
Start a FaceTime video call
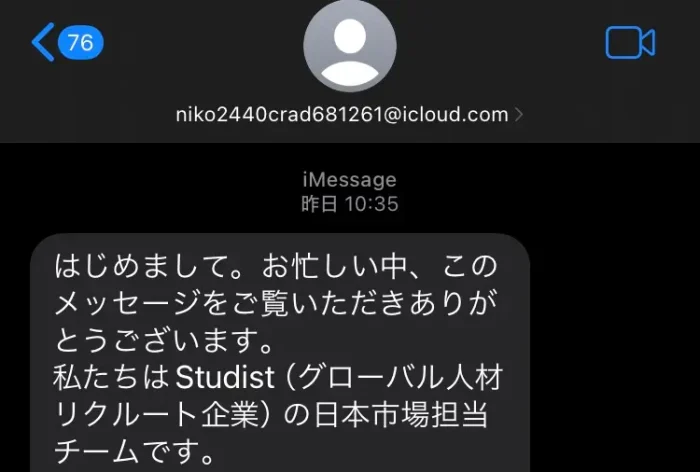pos(630,43)
